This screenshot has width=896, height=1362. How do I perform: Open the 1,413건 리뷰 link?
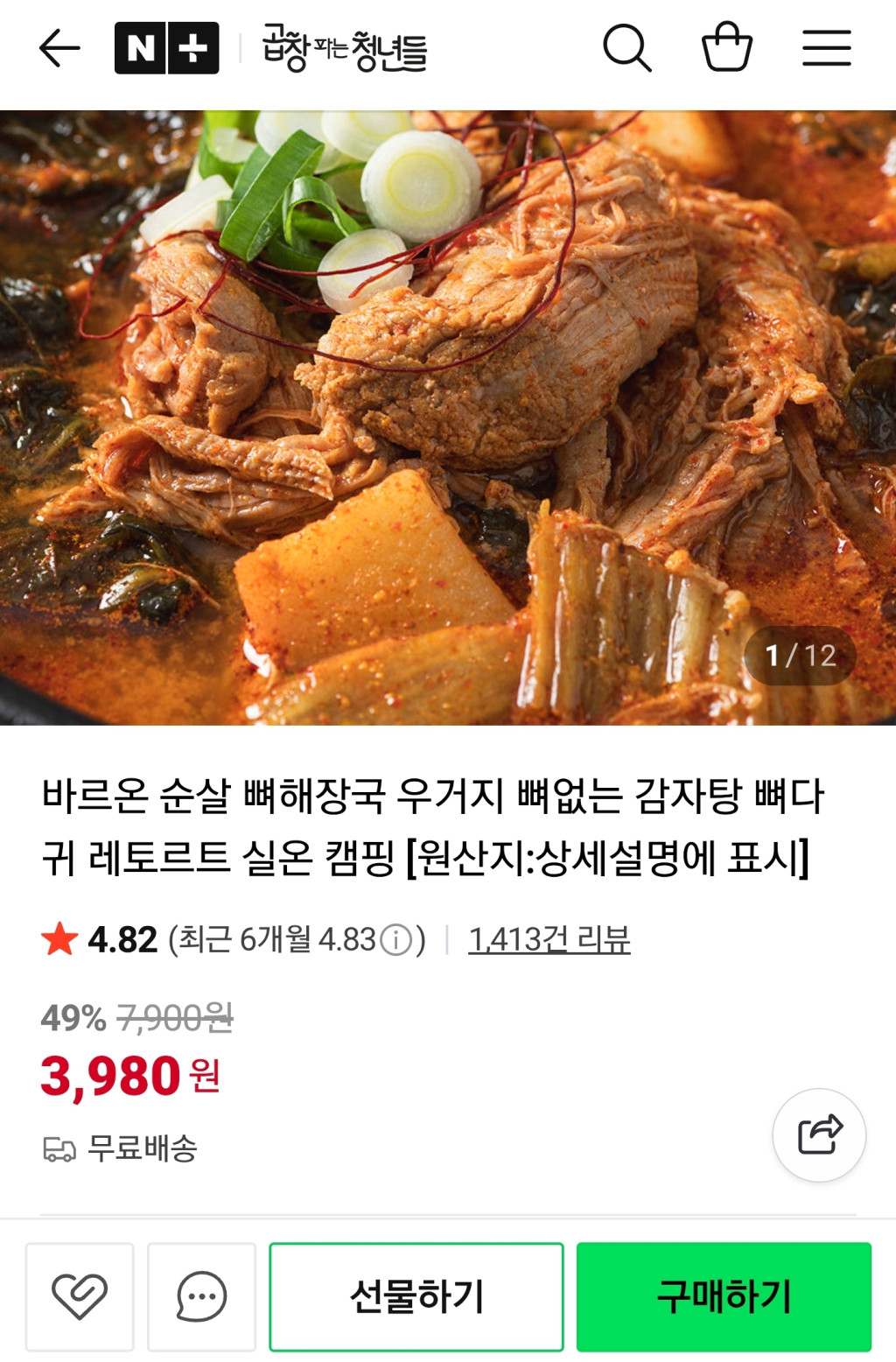549,940
